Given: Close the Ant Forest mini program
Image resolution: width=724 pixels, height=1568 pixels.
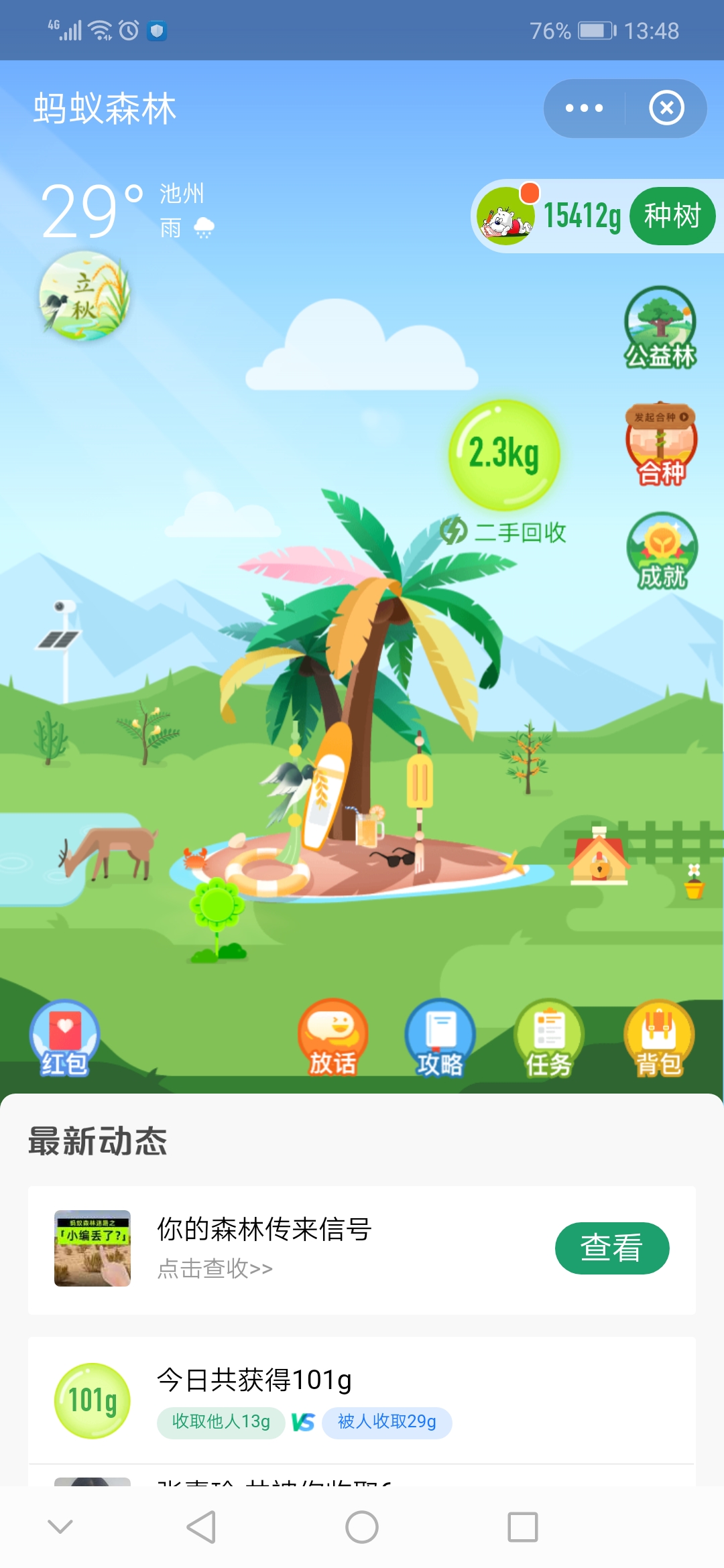Looking at the screenshot, I should (666, 108).
